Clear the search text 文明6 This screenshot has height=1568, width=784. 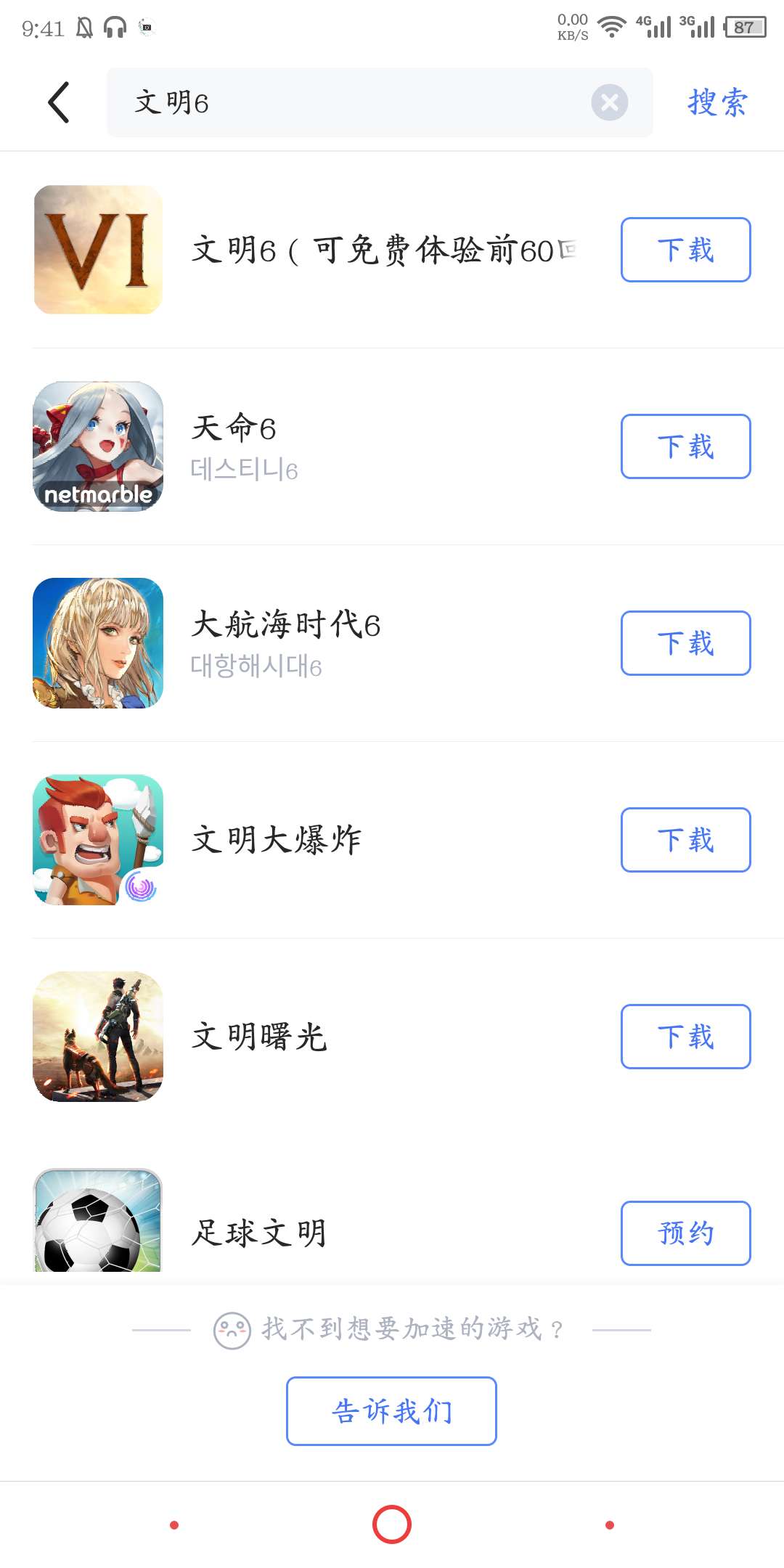coord(609,102)
